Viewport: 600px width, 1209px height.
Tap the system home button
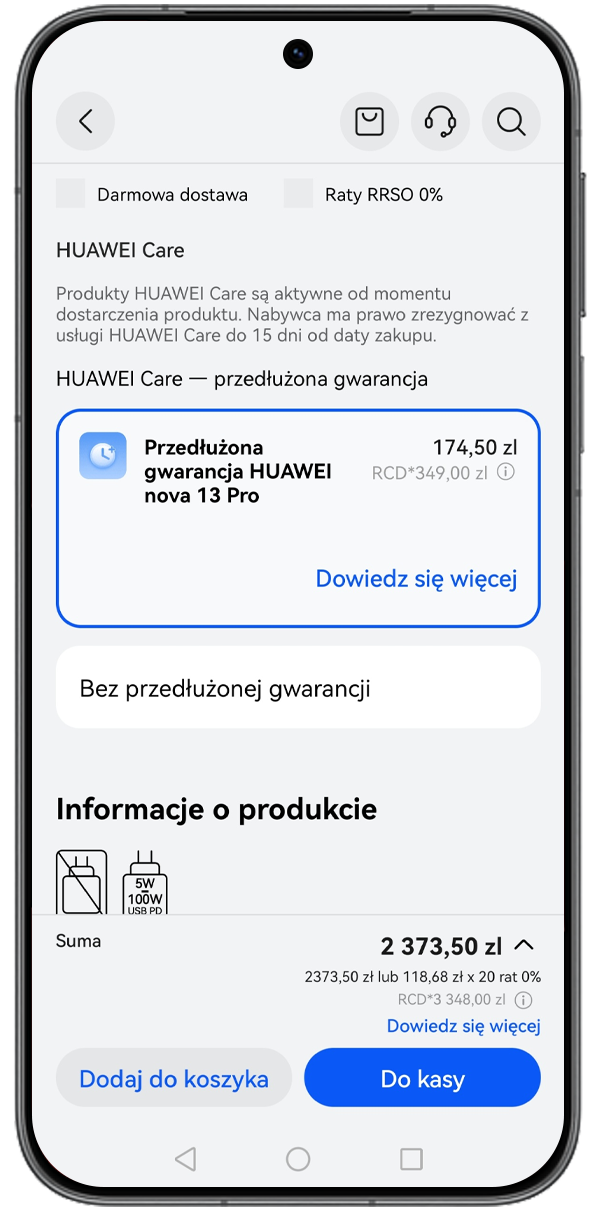(x=298, y=1159)
